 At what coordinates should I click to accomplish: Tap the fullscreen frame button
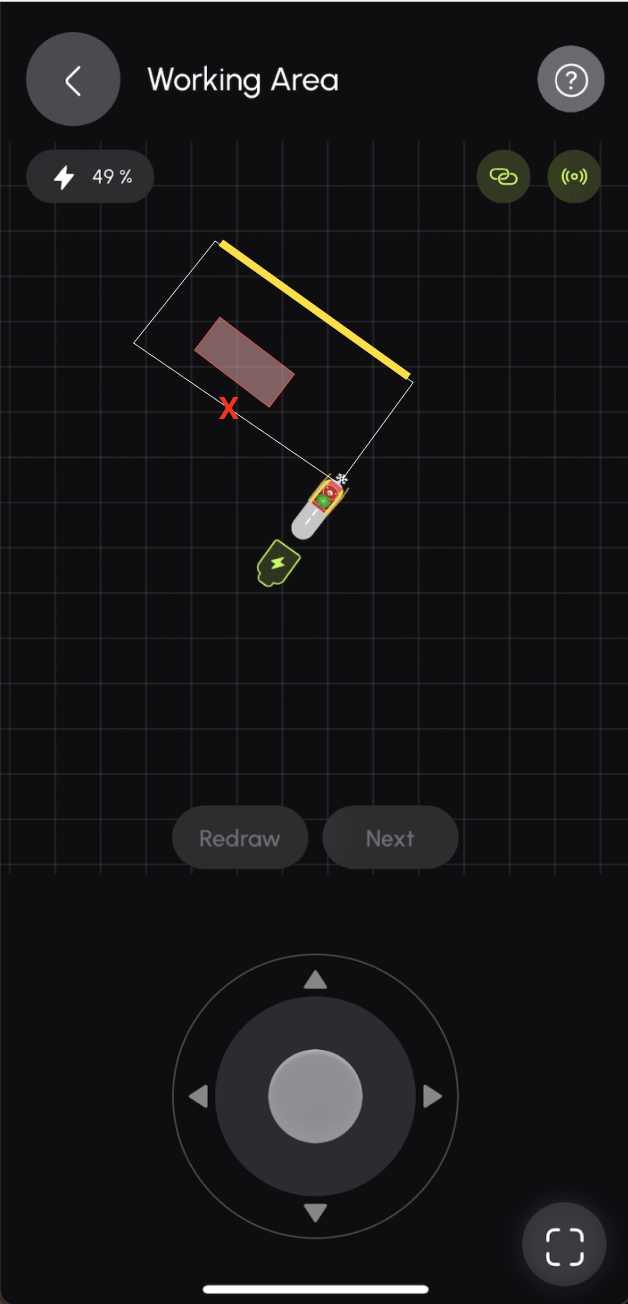(564, 1245)
